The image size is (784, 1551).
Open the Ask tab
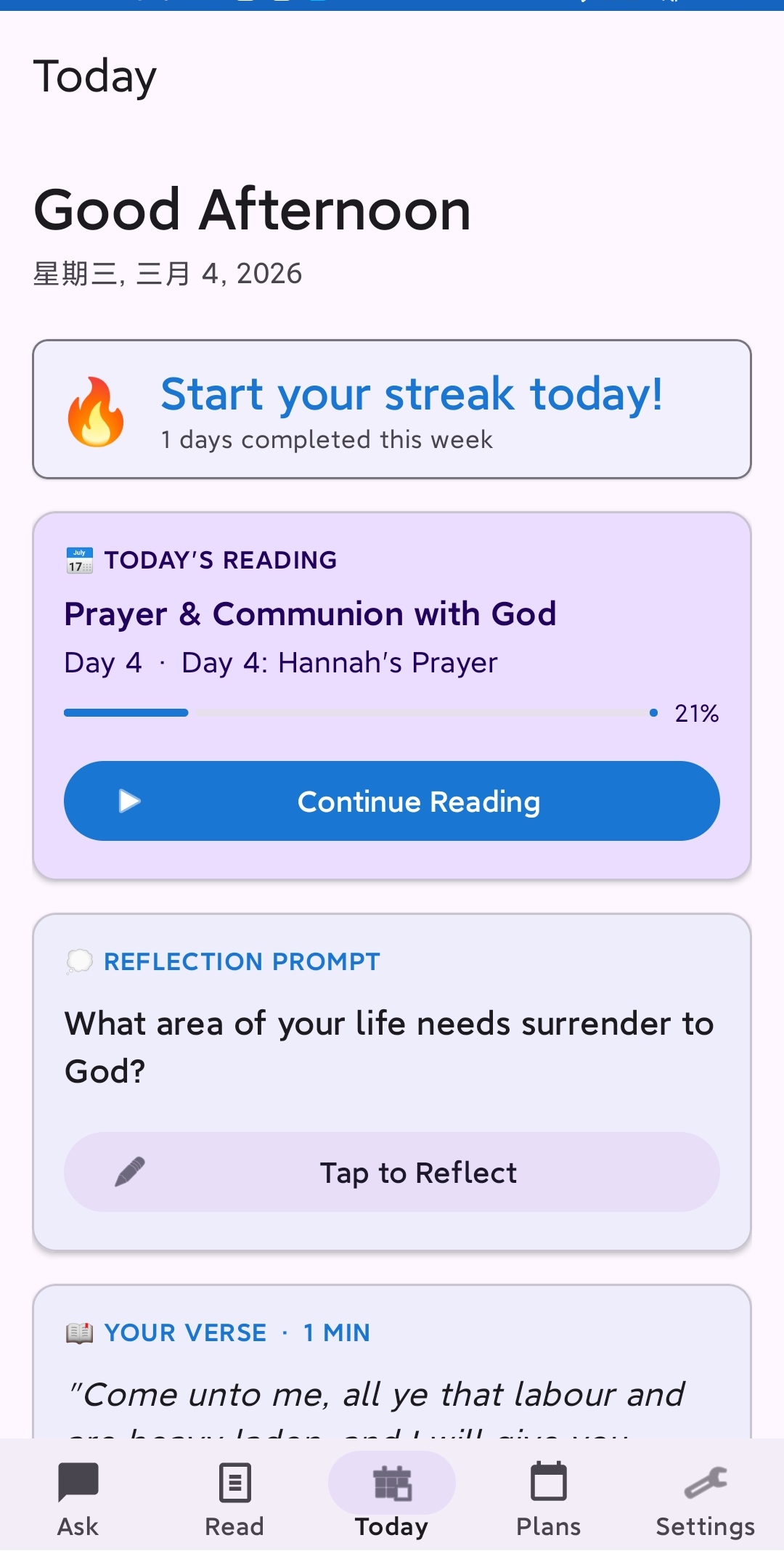pyautogui.click(x=78, y=1496)
